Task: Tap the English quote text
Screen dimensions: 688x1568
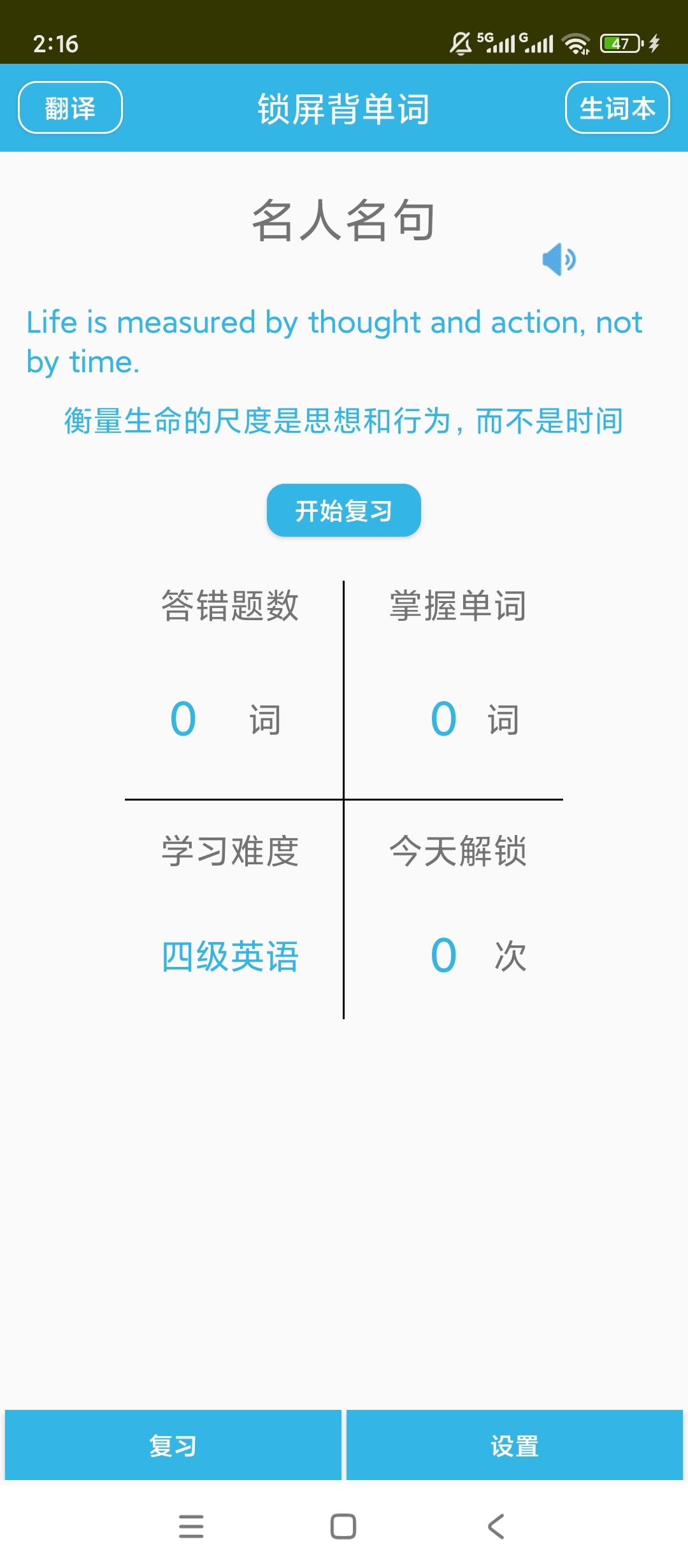Action: click(333, 341)
